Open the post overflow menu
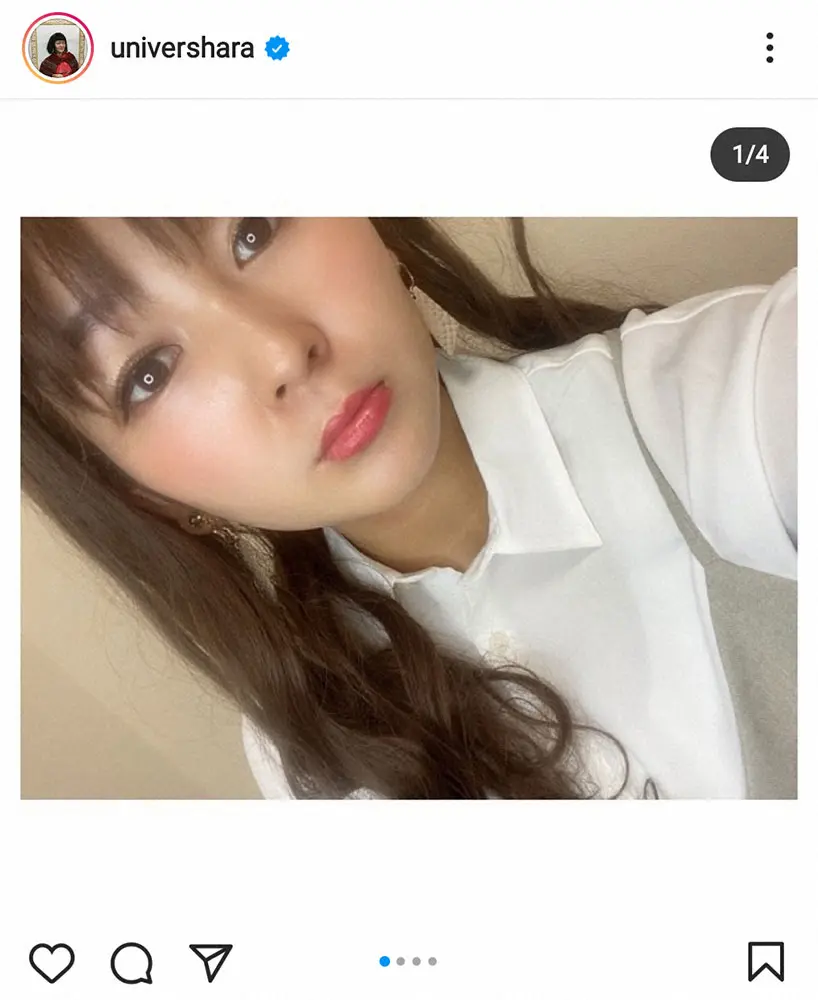The width and height of the screenshot is (818, 1000). tap(769, 48)
